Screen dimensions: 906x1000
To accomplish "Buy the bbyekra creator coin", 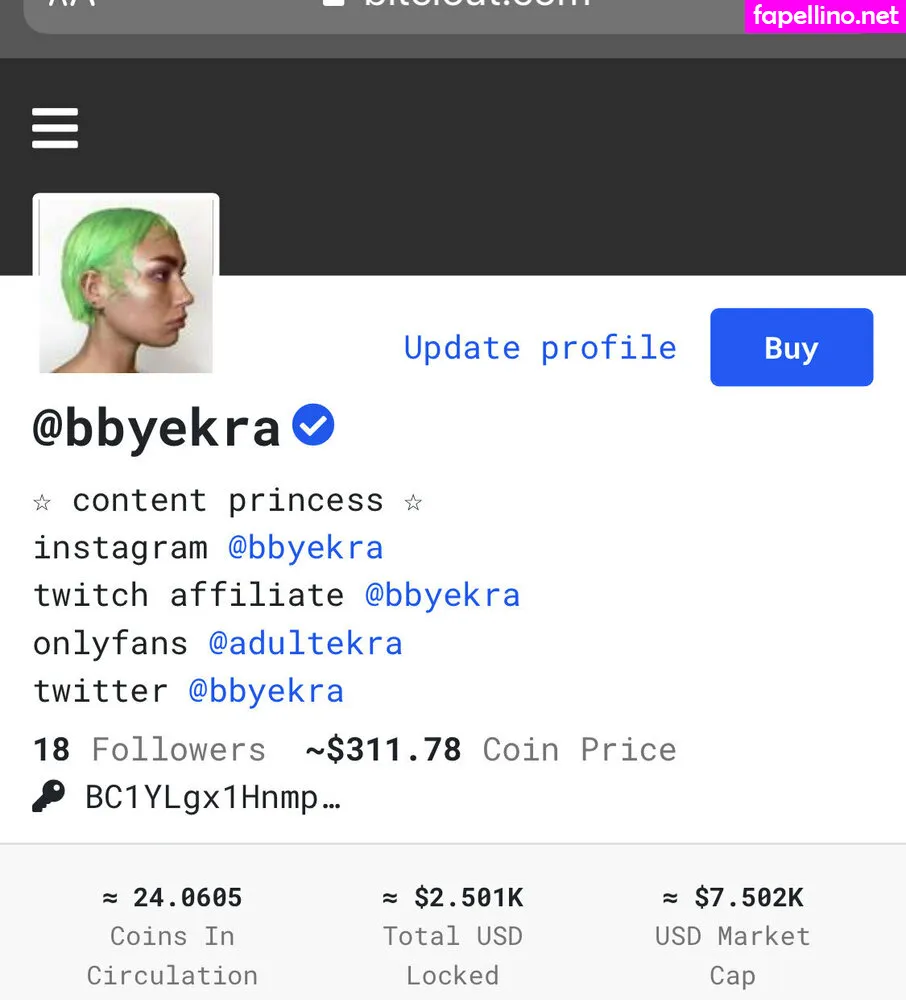I will (791, 347).
